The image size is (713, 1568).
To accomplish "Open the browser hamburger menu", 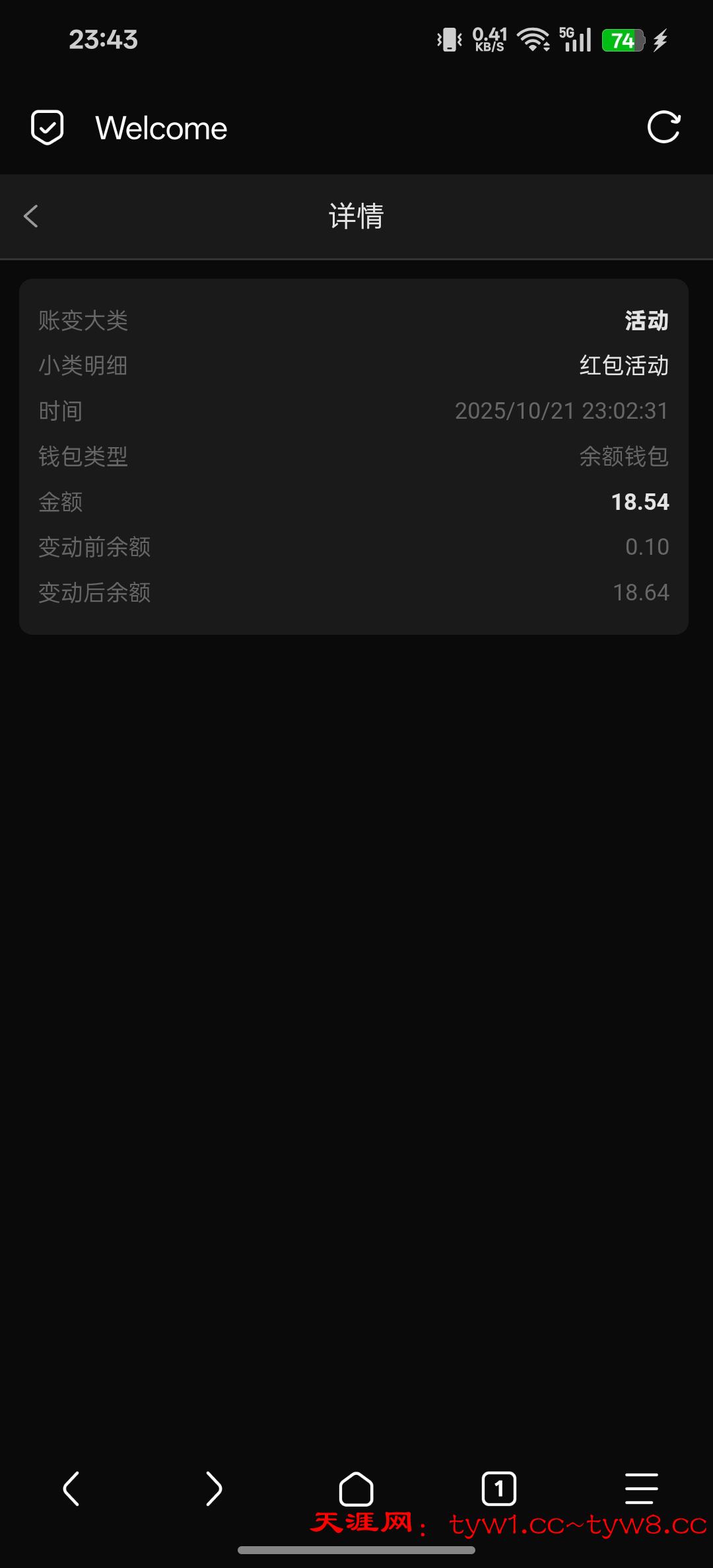I will tap(641, 1488).
